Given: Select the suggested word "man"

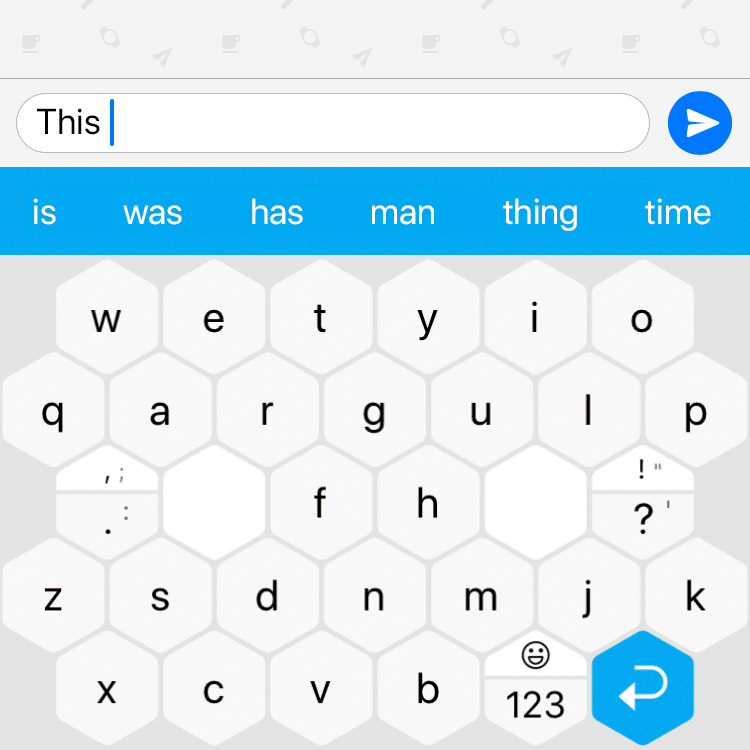Looking at the screenshot, I should coord(403,212).
